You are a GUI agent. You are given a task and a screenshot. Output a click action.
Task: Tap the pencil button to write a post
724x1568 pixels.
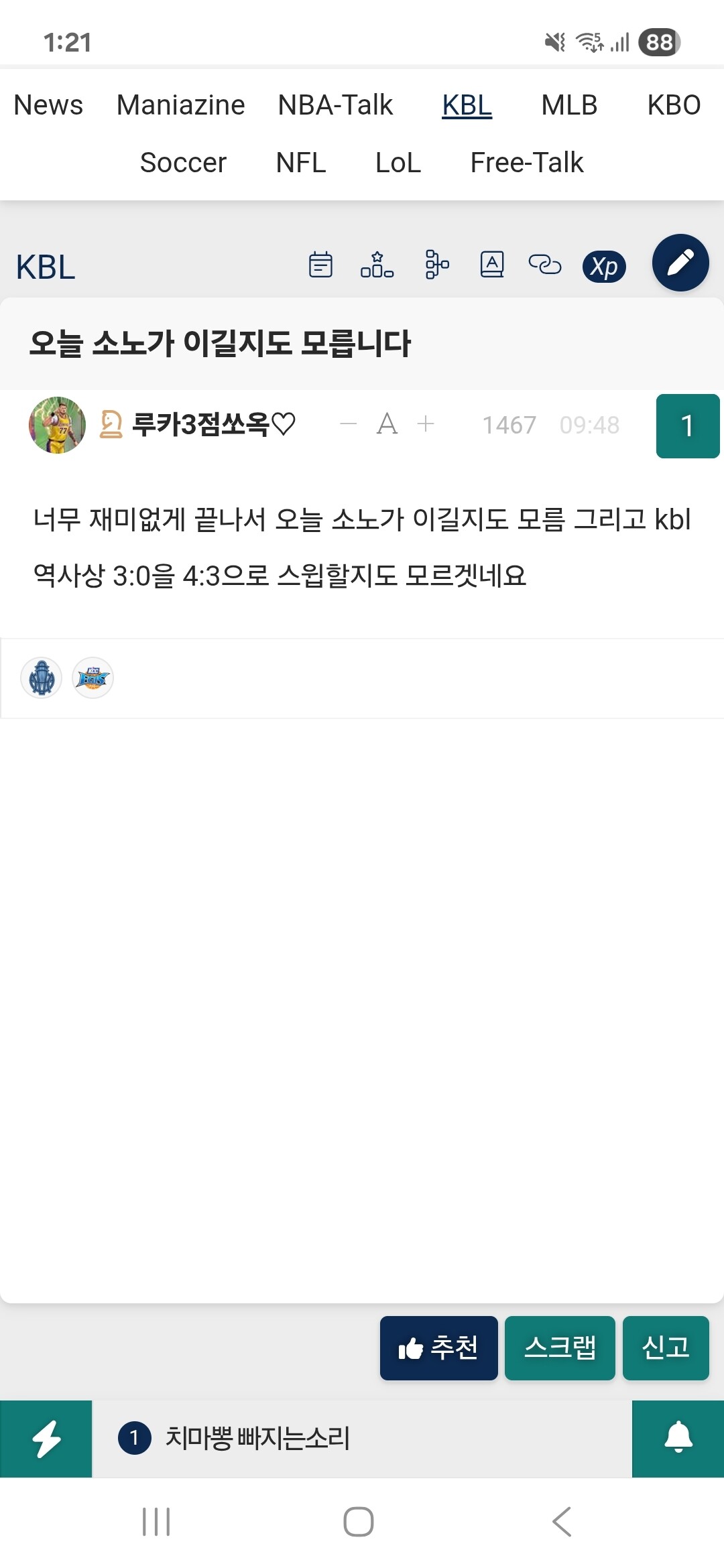680,263
